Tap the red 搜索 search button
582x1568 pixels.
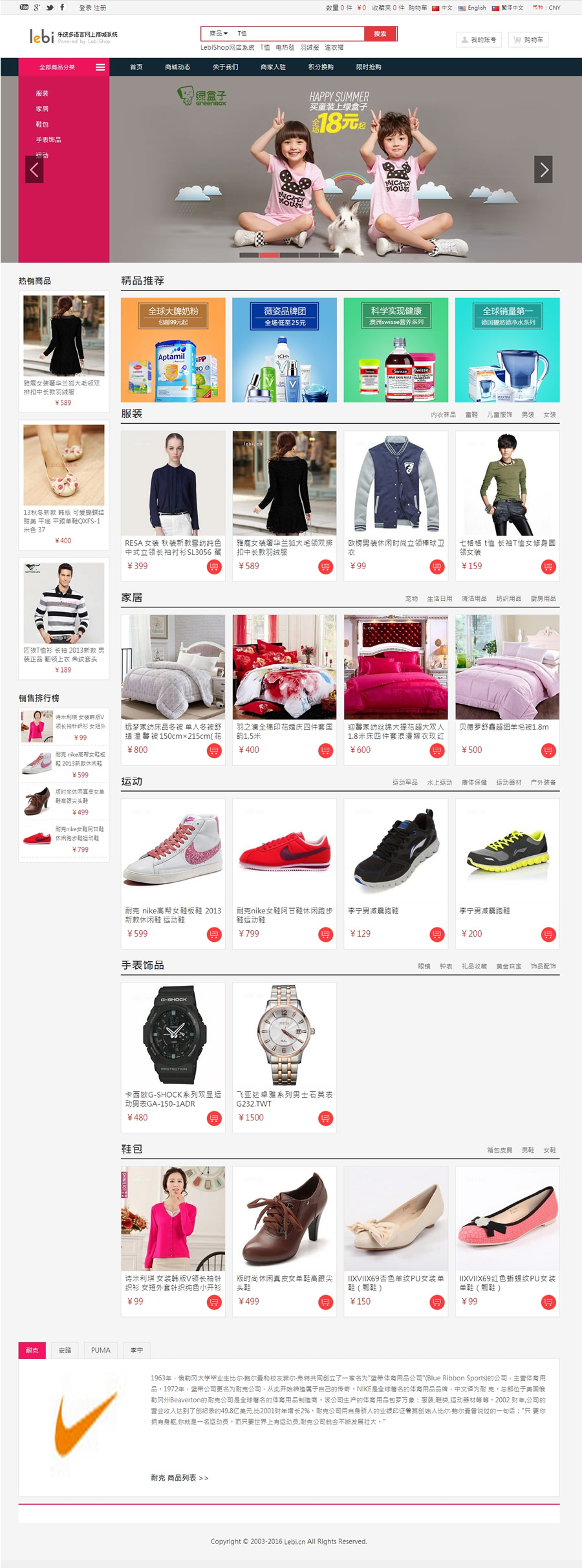pyautogui.click(x=380, y=34)
